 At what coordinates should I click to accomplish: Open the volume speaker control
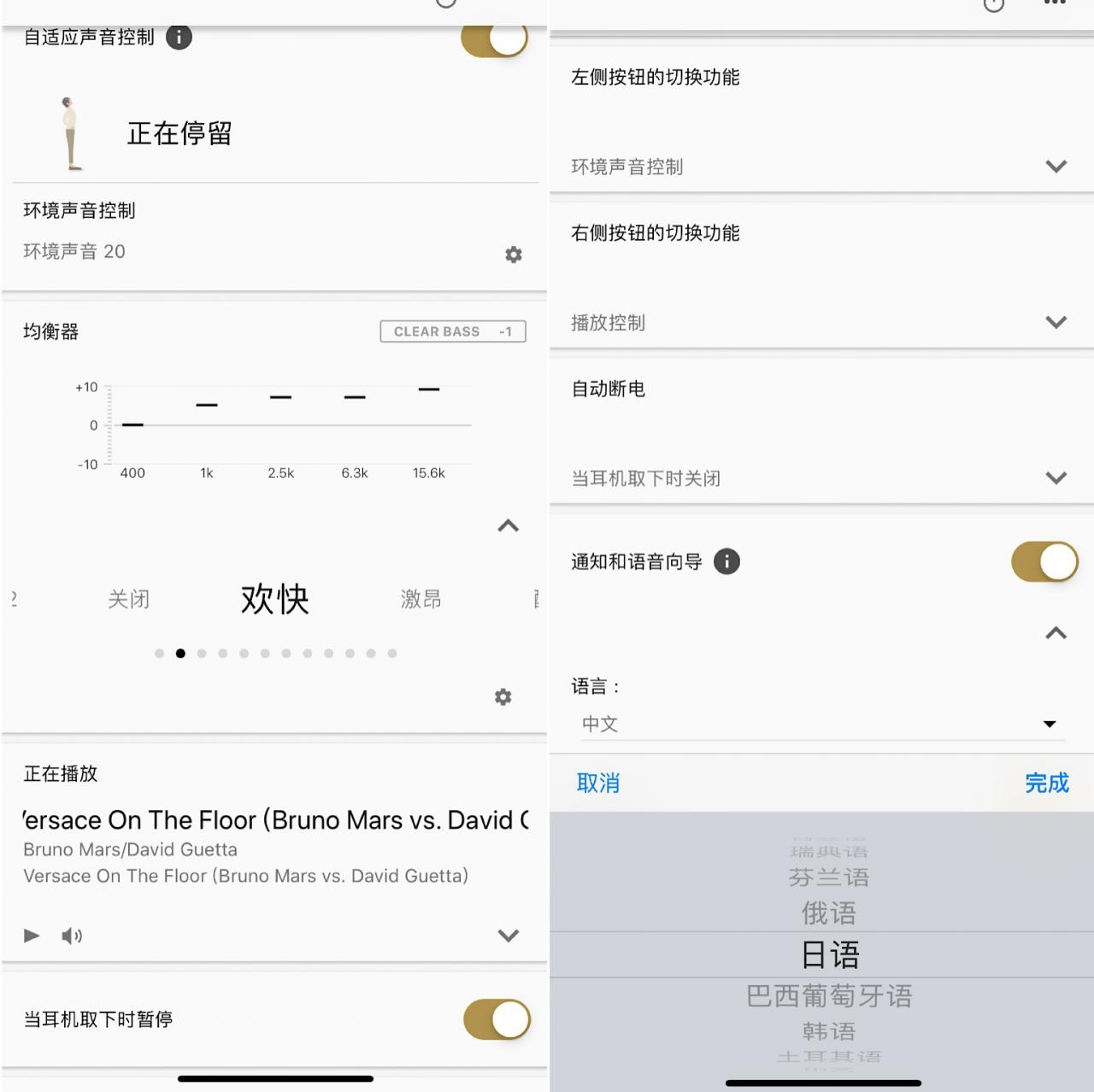tap(72, 936)
